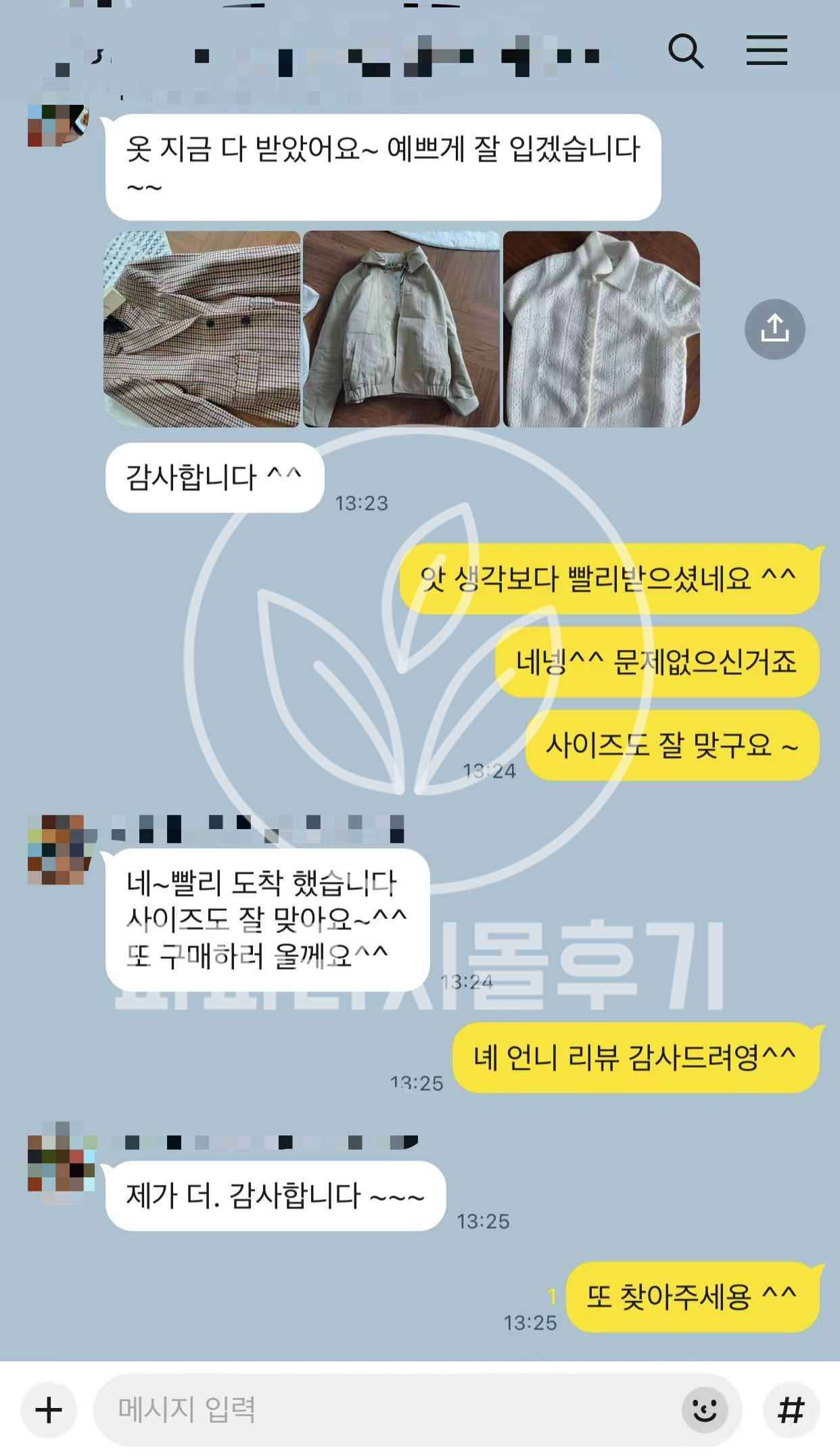Open the checkered jacket photo

(x=202, y=329)
